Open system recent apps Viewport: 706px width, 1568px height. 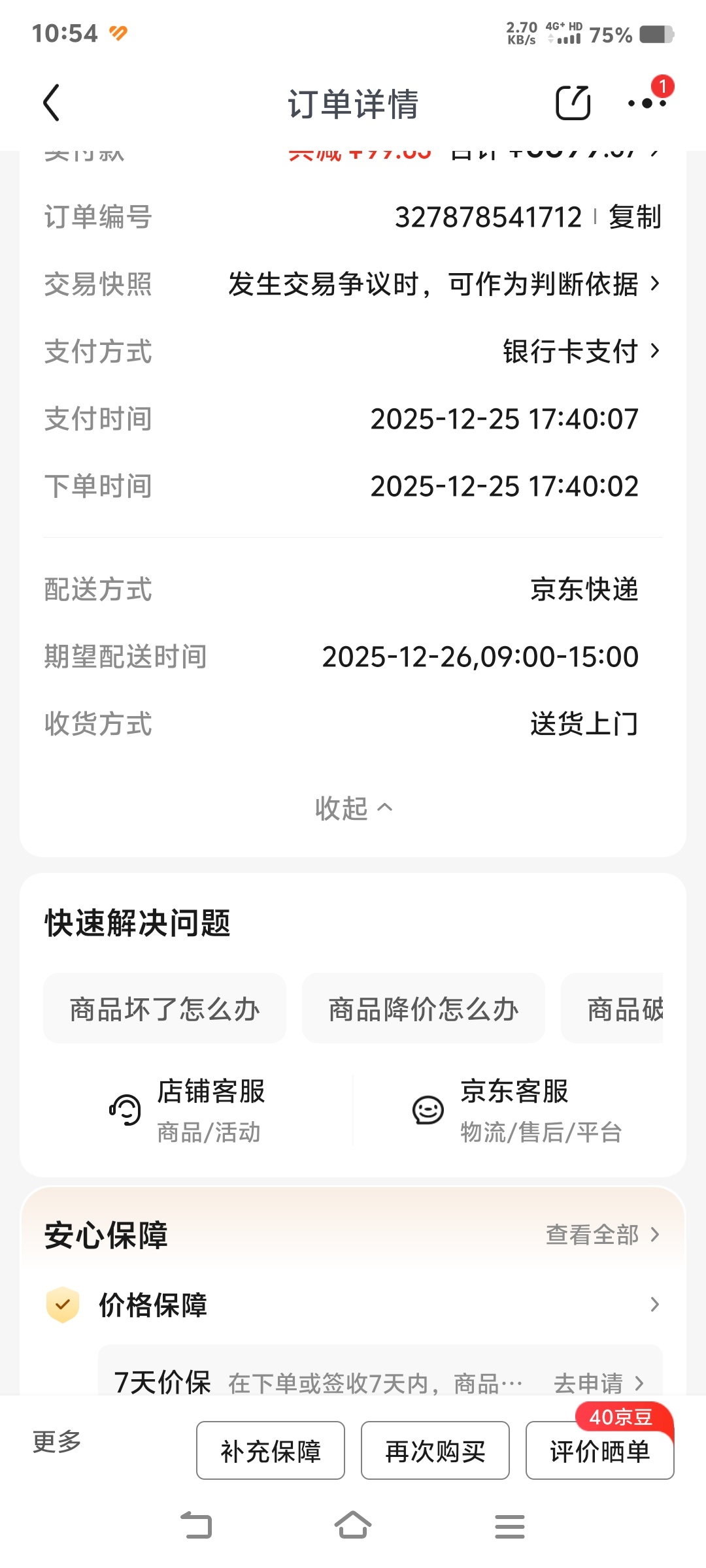pos(510,1526)
